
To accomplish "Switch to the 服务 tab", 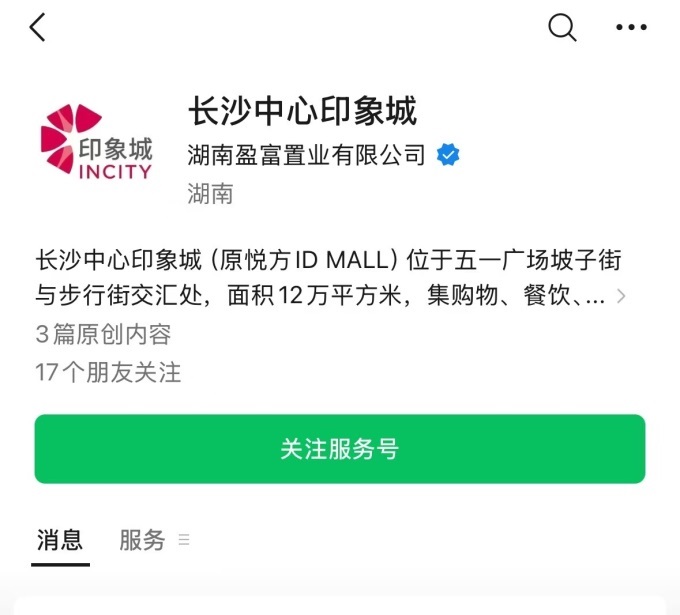I will click(143, 541).
